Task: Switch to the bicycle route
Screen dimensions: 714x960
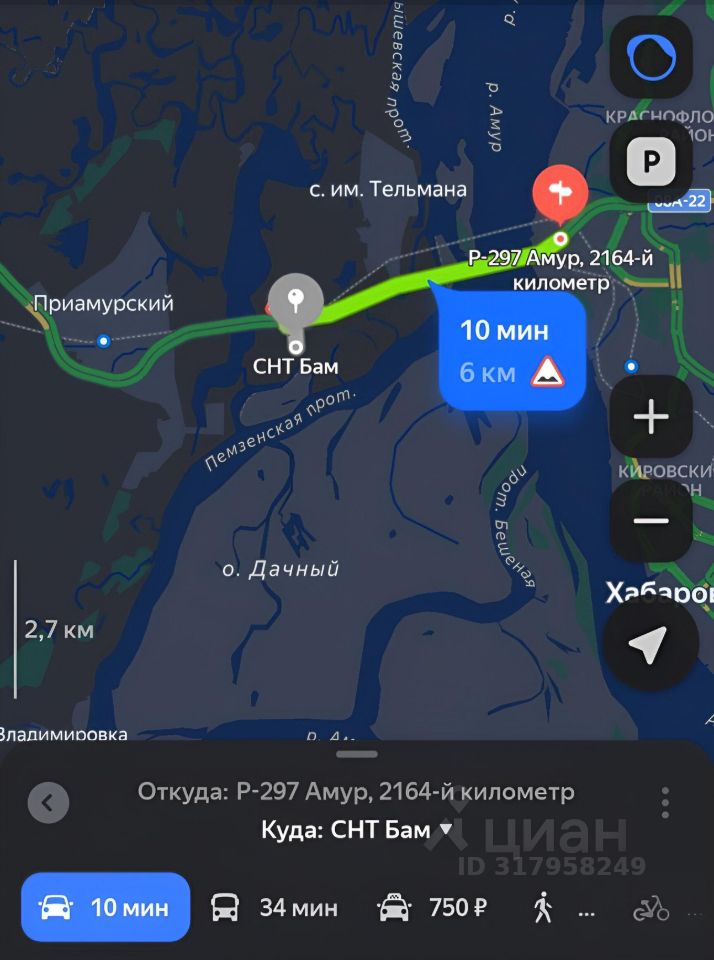Action: 652,908
